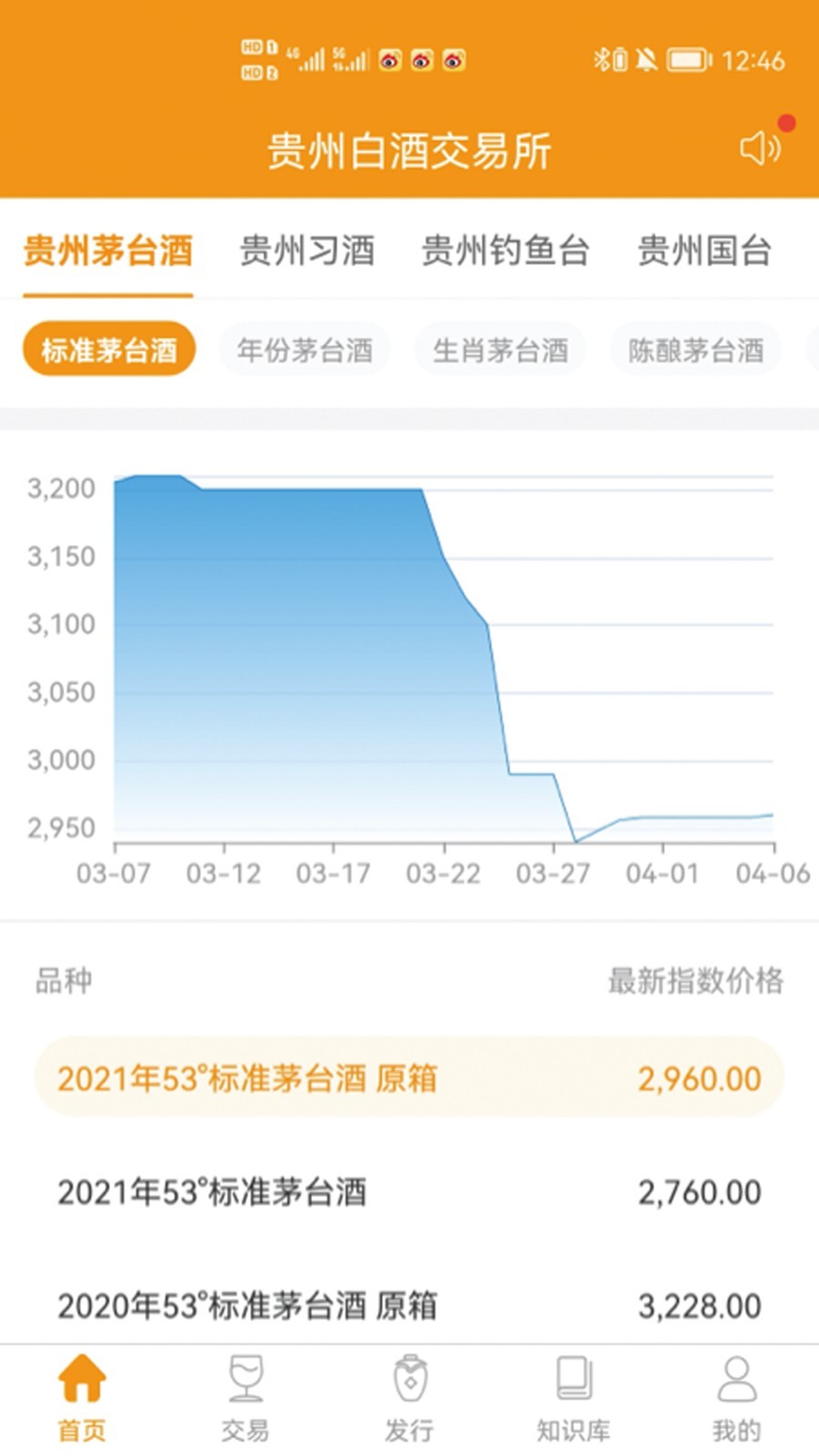The height and width of the screenshot is (1456, 819).
Task: Select the 生肖茅台酒 chip
Action: (500, 349)
